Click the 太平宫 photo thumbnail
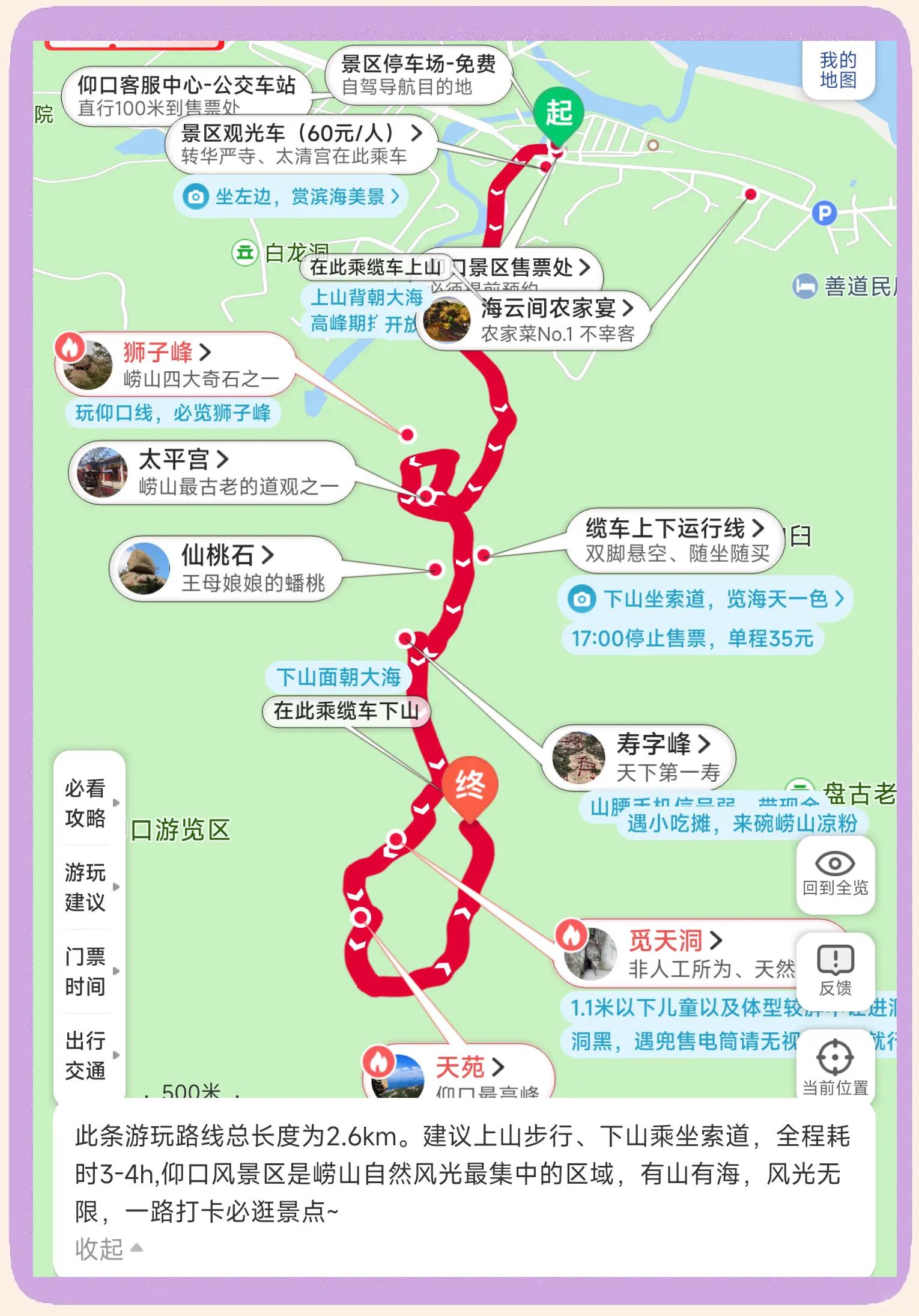The image size is (919, 1316). pos(103,473)
